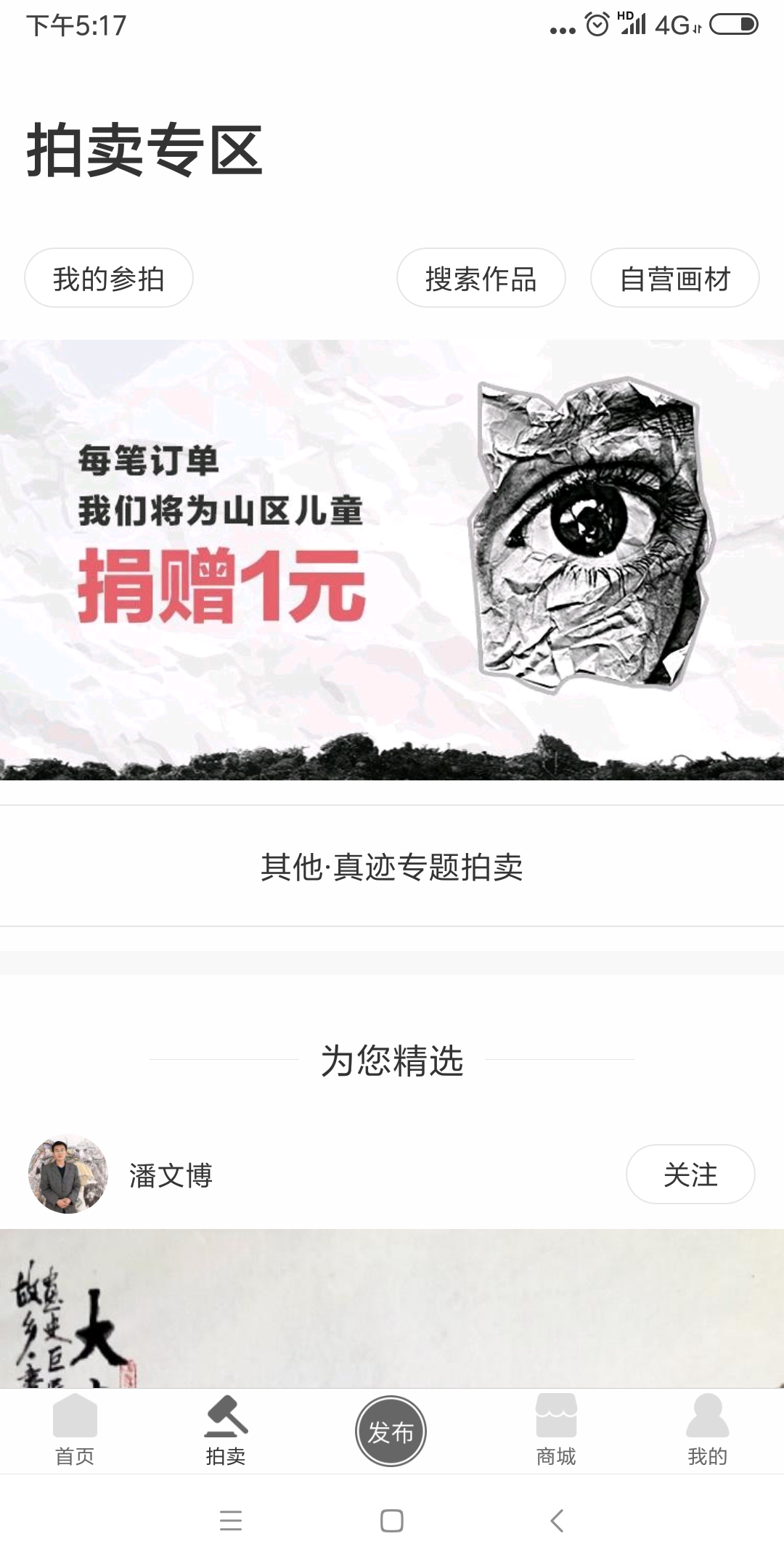
Task: Open 我的参拍 my auctions page
Action: pyautogui.click(x=109, y=277)
